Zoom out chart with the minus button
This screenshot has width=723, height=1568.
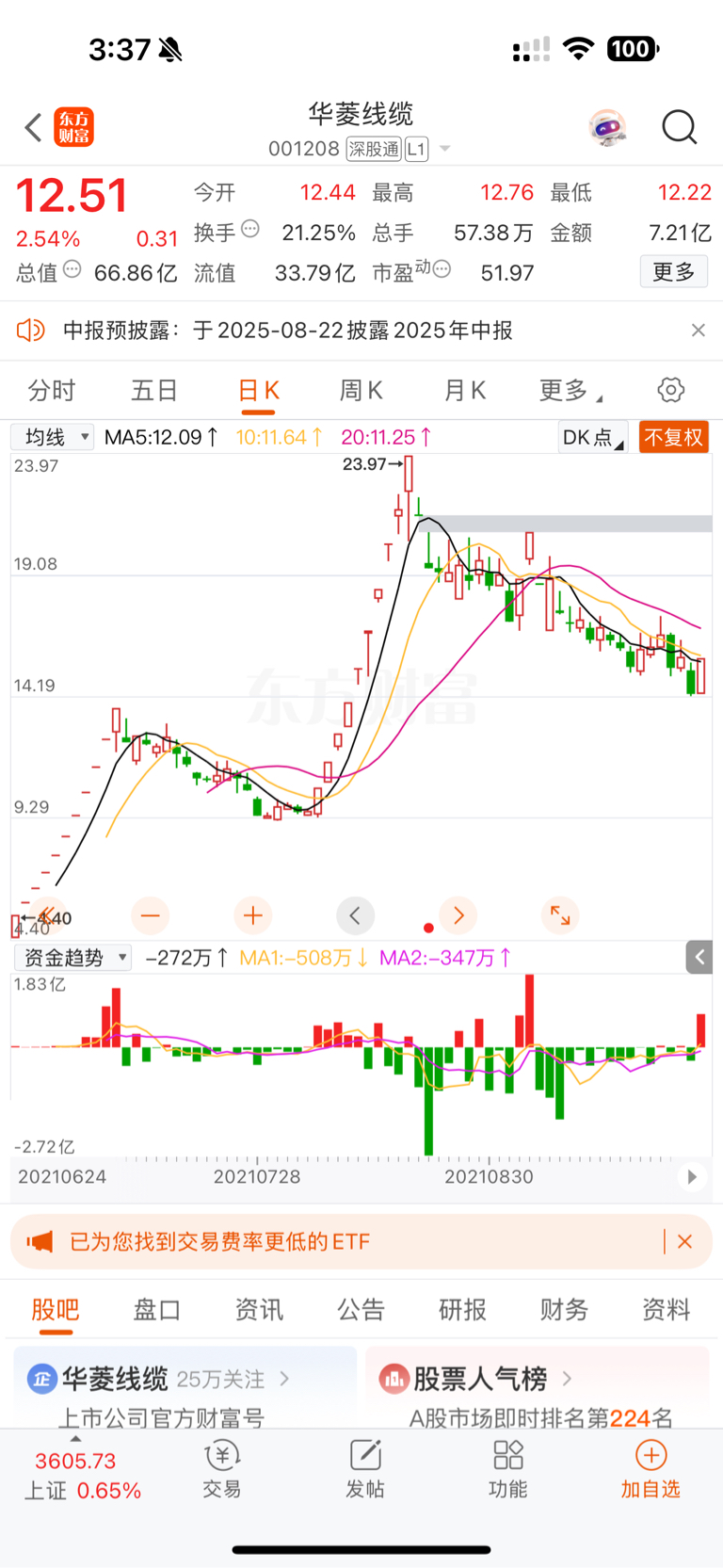(151, 914)
